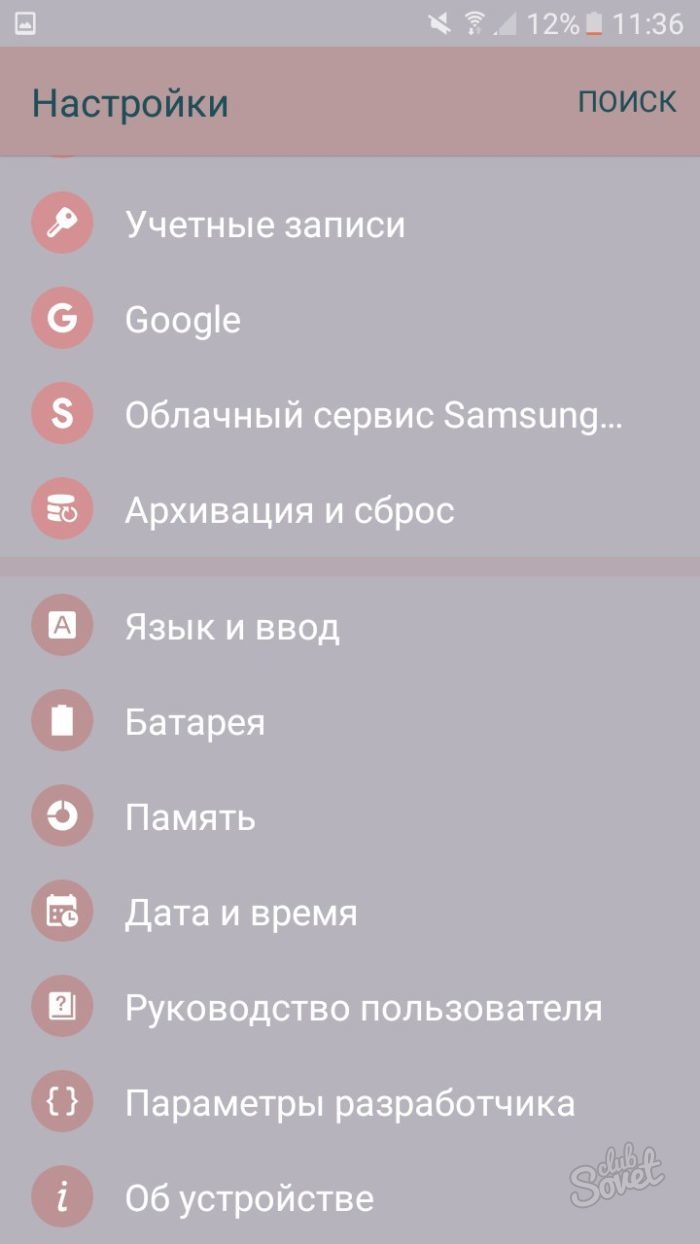The width and height of the screenshot is (700, 1244).
Task: Open the Google settings row
Action: point(183,320)
